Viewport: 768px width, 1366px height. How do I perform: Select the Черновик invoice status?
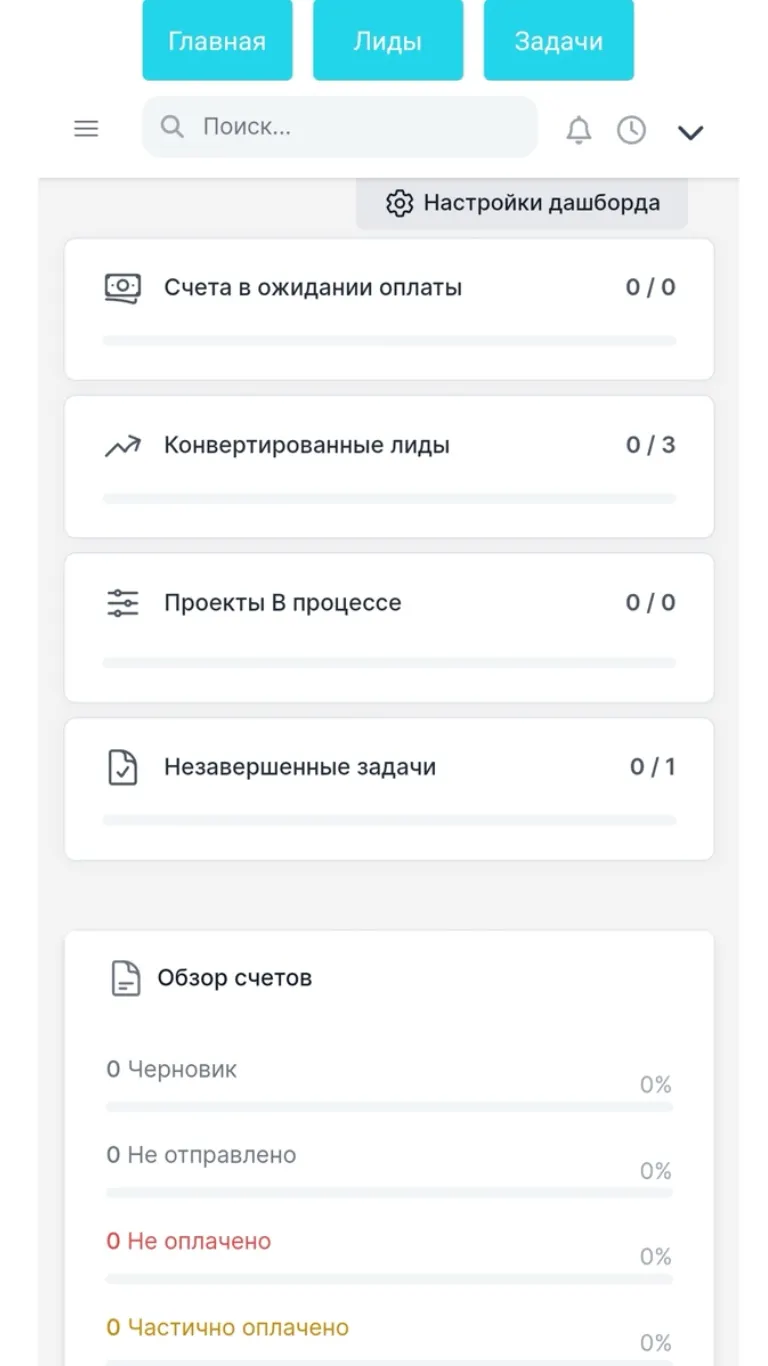[x=172, y=1069]
